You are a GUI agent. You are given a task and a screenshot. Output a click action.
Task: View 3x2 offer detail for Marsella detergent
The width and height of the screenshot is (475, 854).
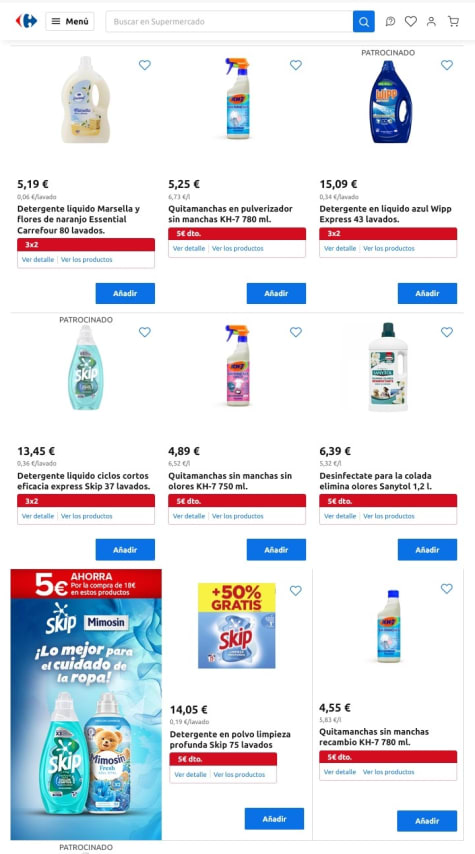click(x=38, y=259)
